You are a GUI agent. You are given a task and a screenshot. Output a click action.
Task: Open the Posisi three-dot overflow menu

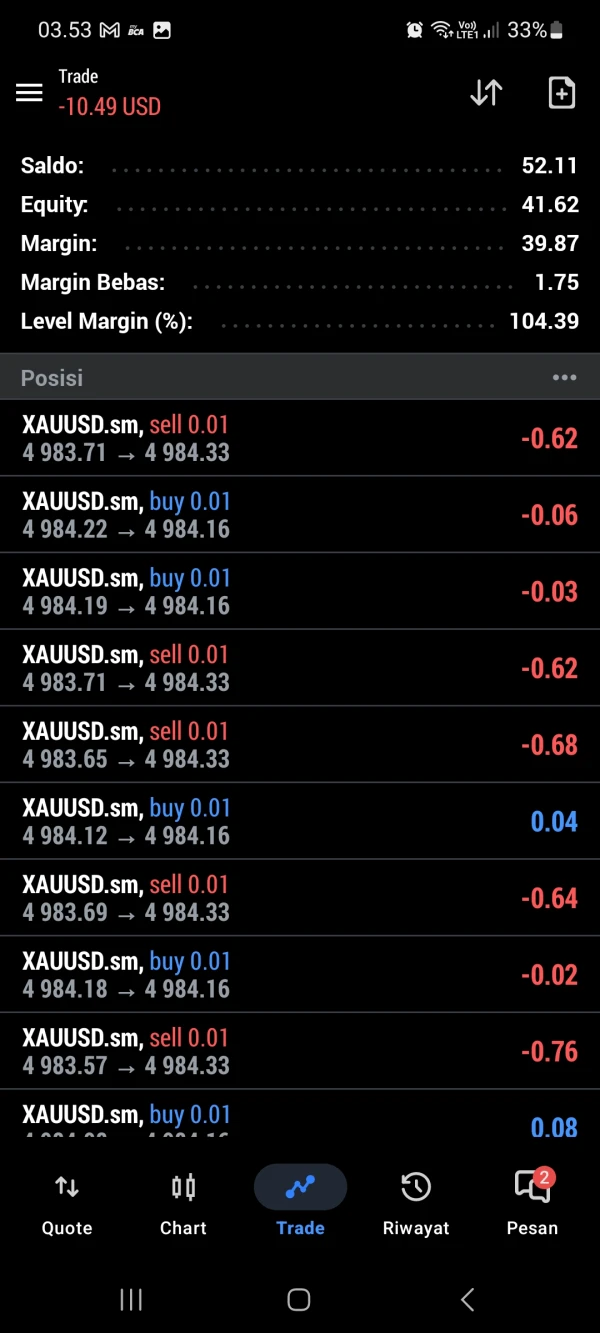click(564, 378)
